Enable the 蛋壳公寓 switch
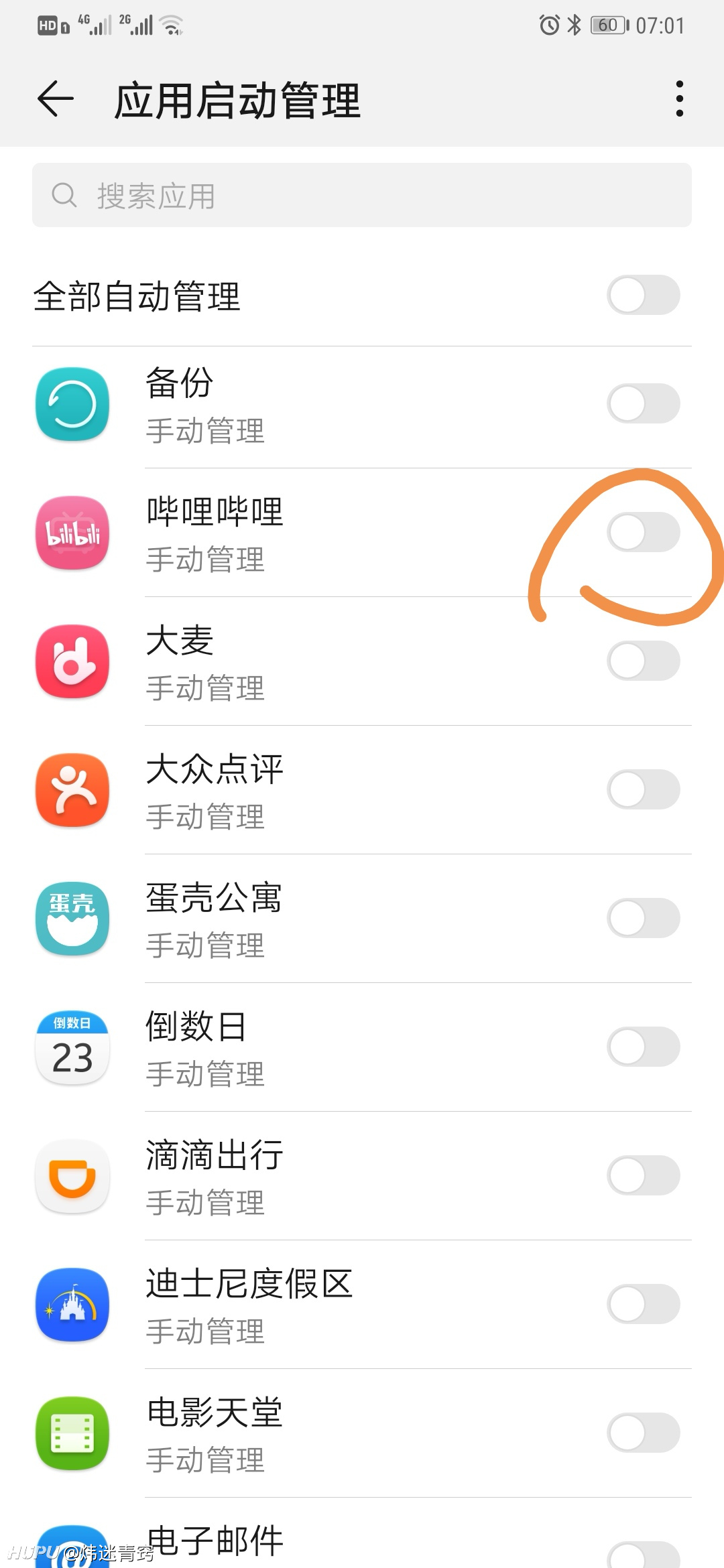Image resolution: width=724 pixels, height=1568 pixels. click(x=644, y=918)
